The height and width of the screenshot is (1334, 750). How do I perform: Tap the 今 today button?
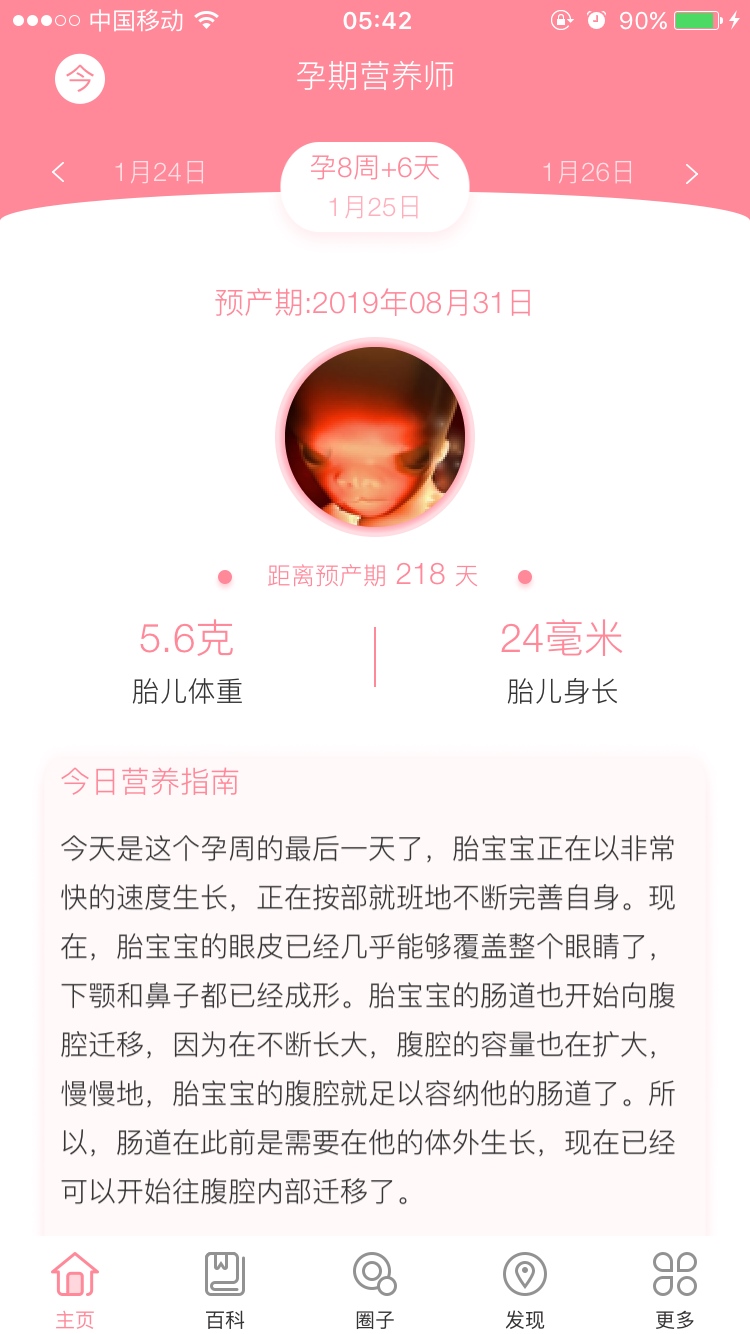(x=80, y=78)
